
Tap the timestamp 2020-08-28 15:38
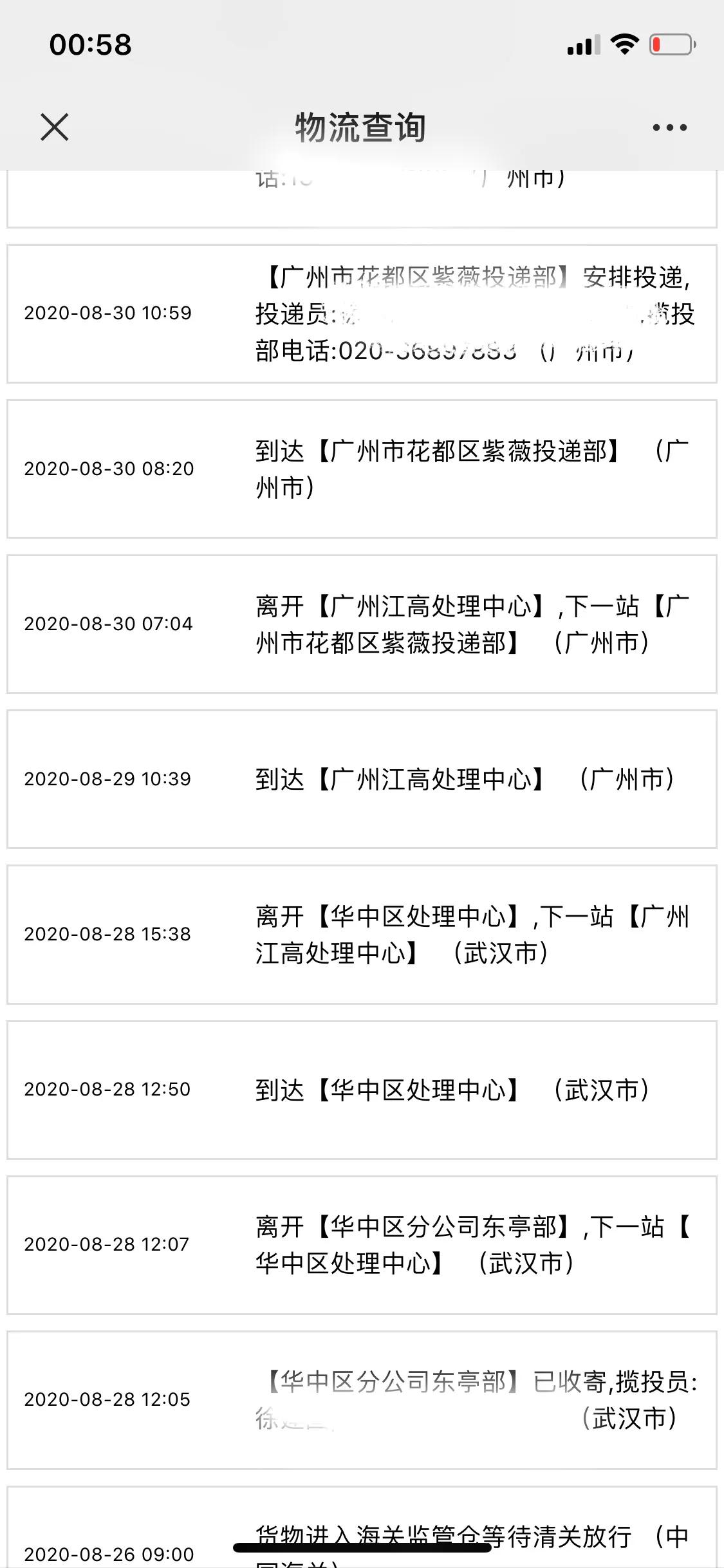107,934
